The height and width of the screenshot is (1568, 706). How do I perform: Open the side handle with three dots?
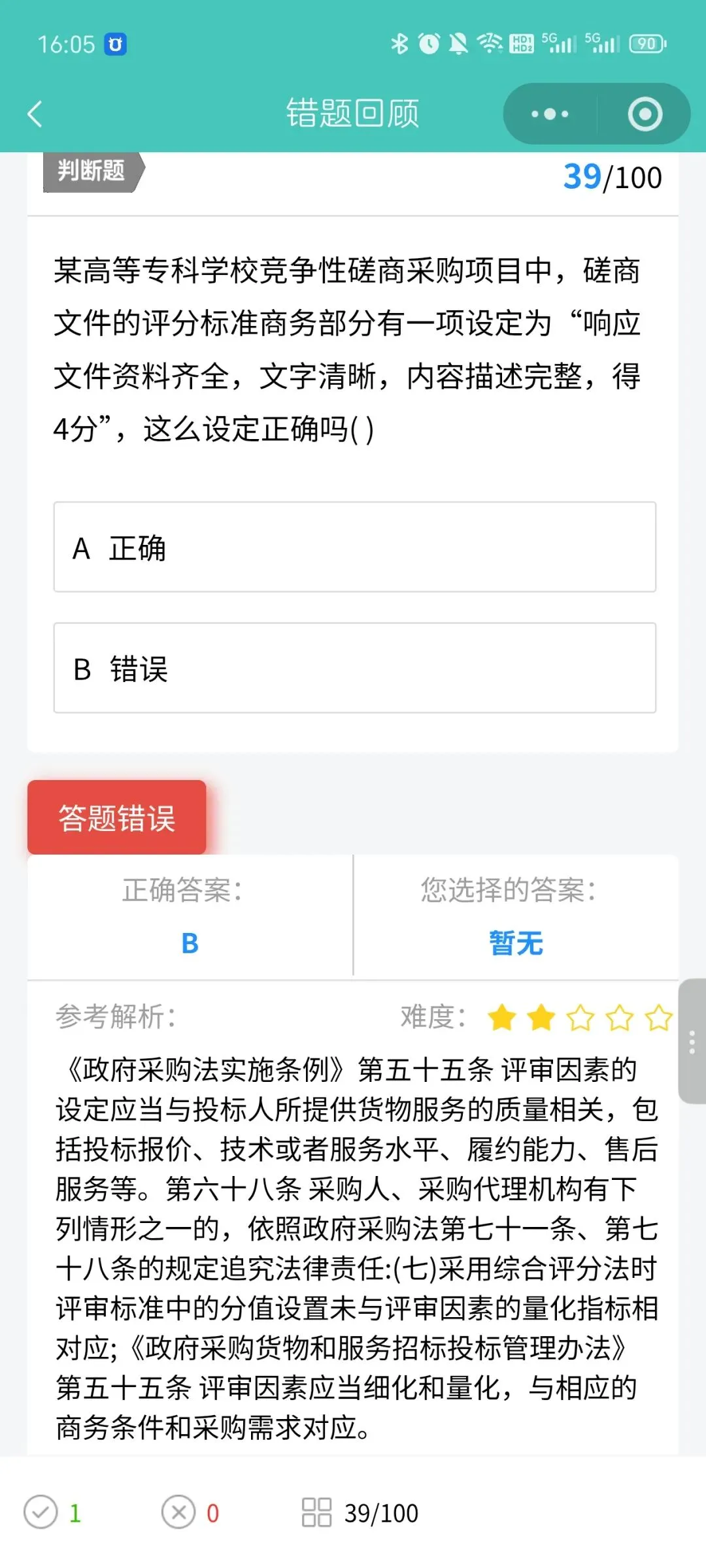click(692, 1041)
